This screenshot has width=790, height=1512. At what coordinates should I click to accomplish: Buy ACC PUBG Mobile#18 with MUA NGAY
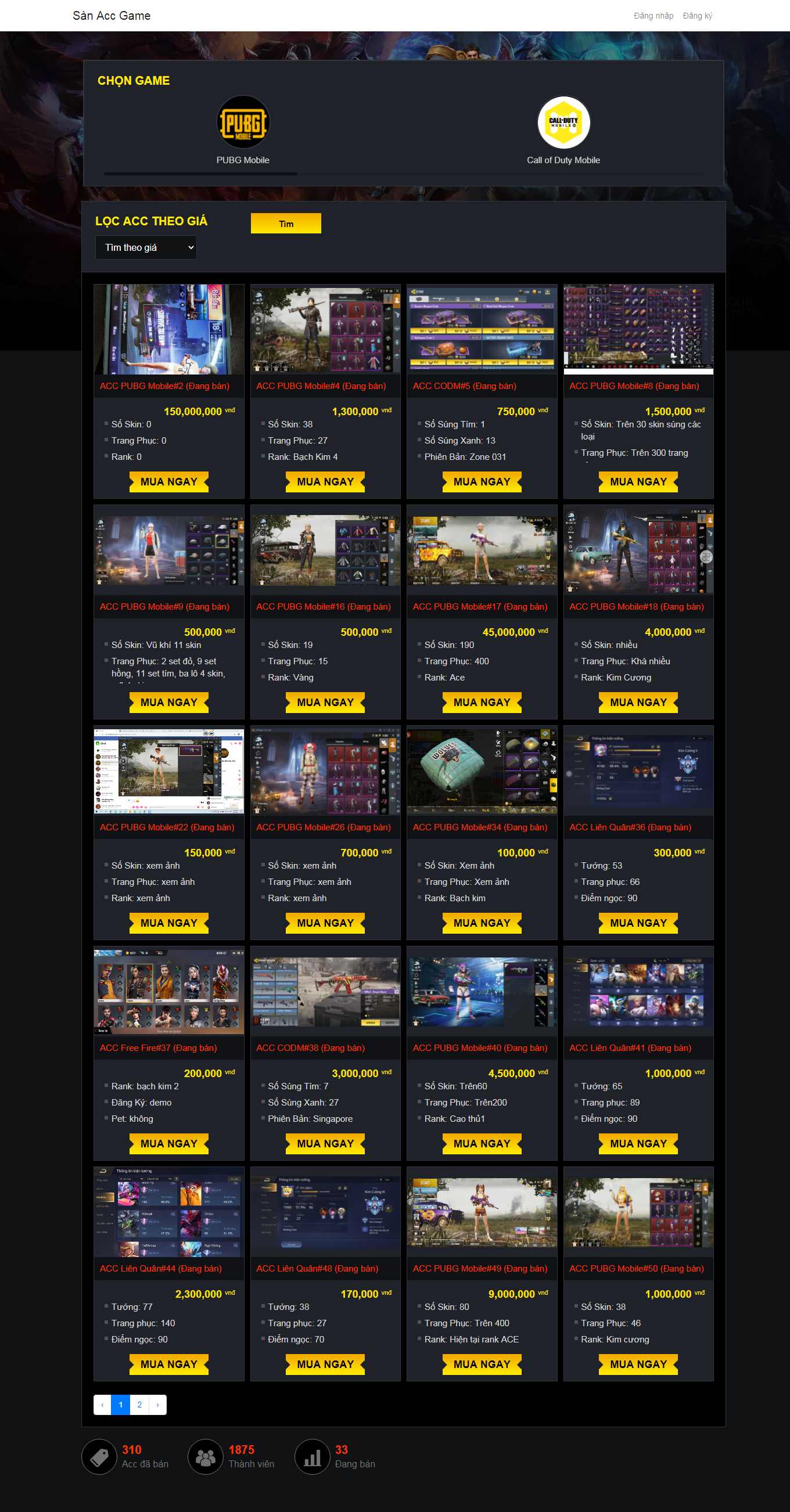click(638, 703)
